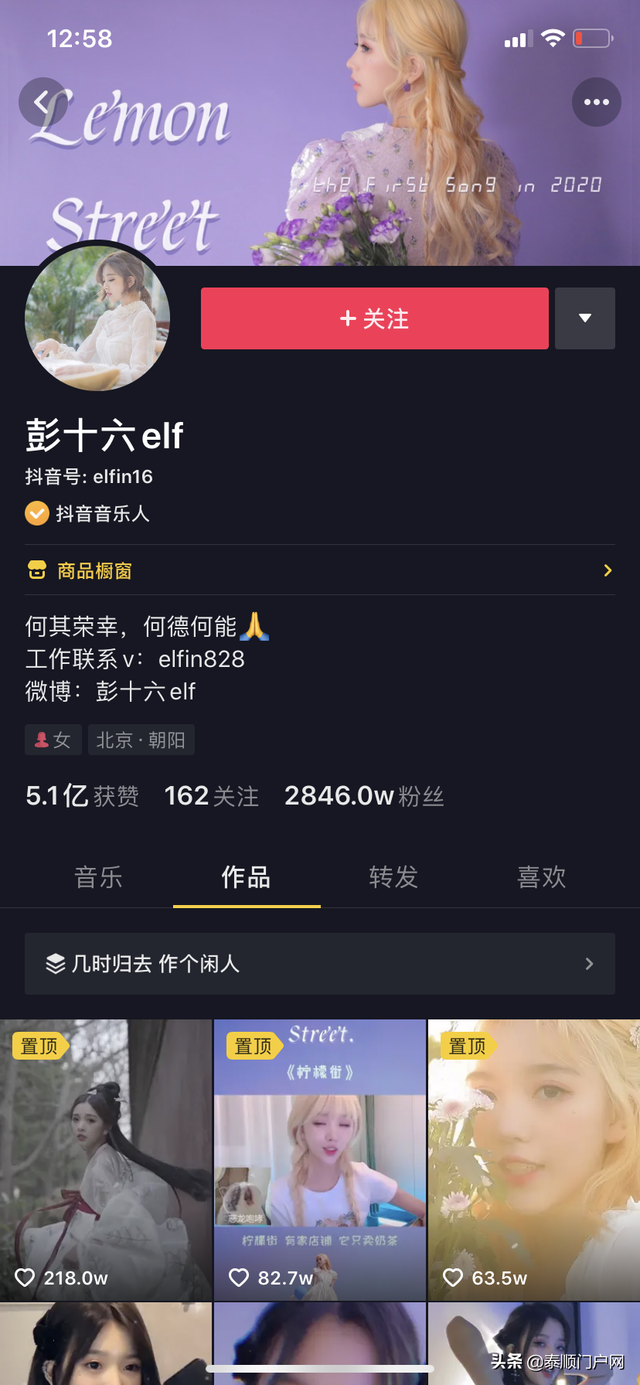Image resolution: width=640 pixels, height=1385 pixels.
Task: Open the 喜欢 tab
Action: coord(541,877)
